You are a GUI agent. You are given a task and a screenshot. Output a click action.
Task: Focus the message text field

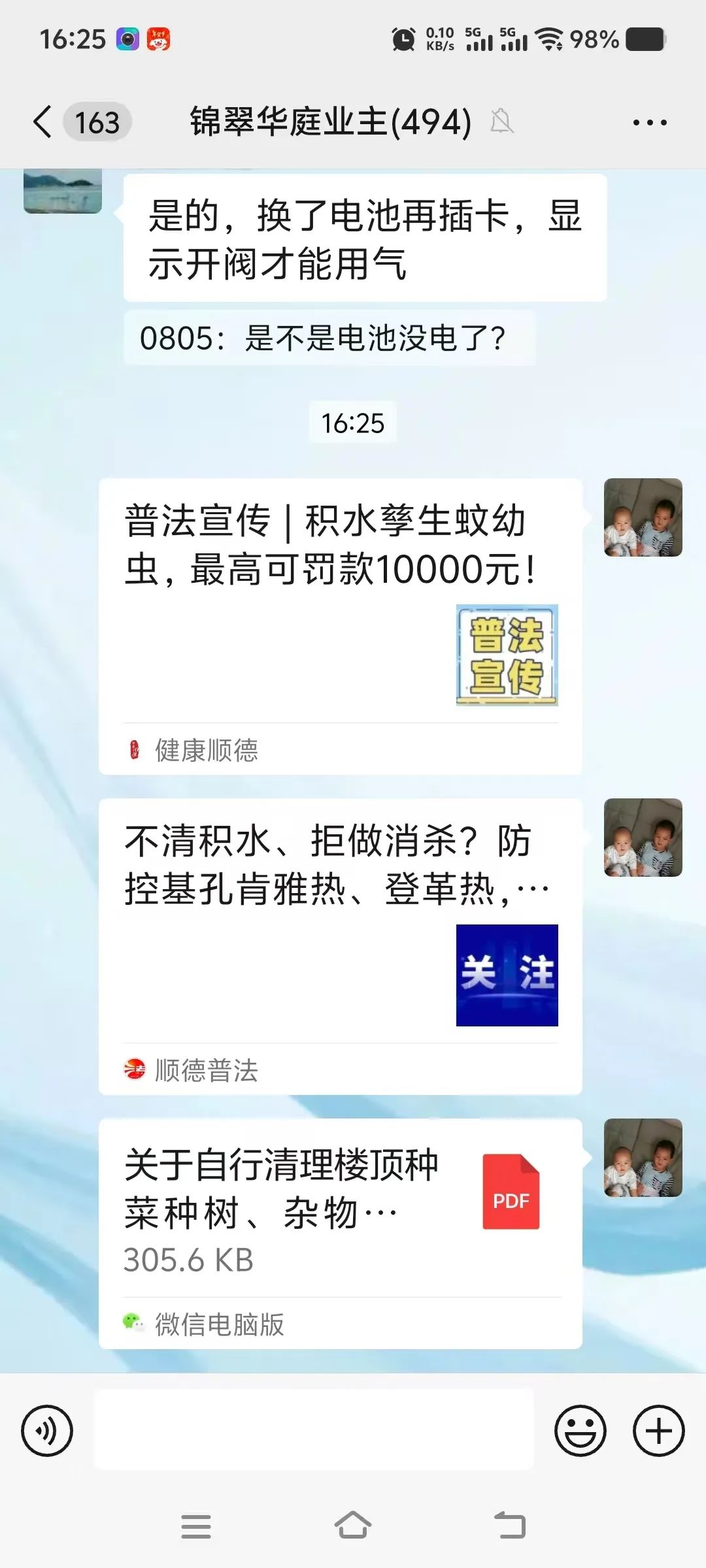pos(314,1430)
